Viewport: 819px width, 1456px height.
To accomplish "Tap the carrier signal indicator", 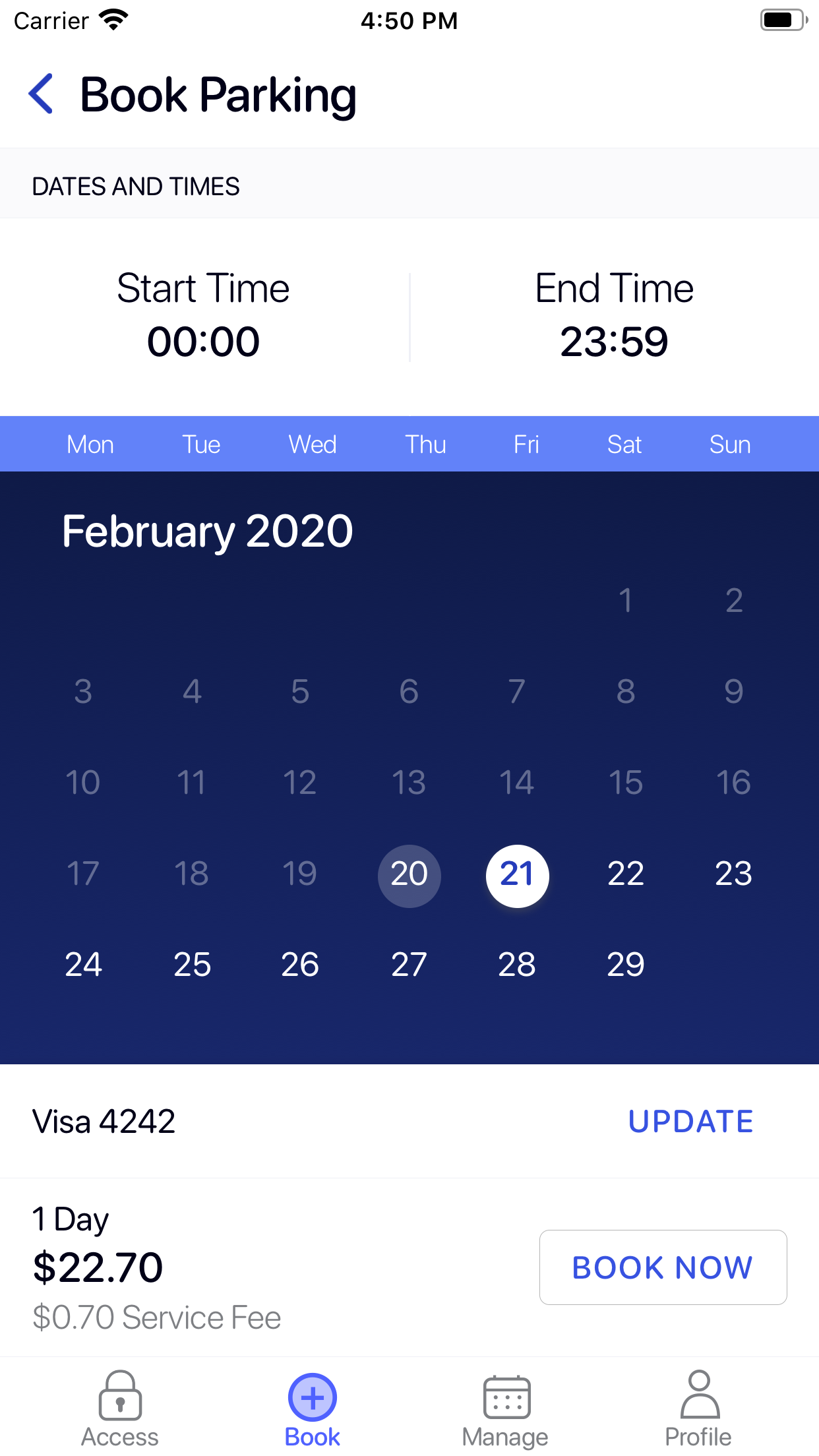I will point(49,20).
